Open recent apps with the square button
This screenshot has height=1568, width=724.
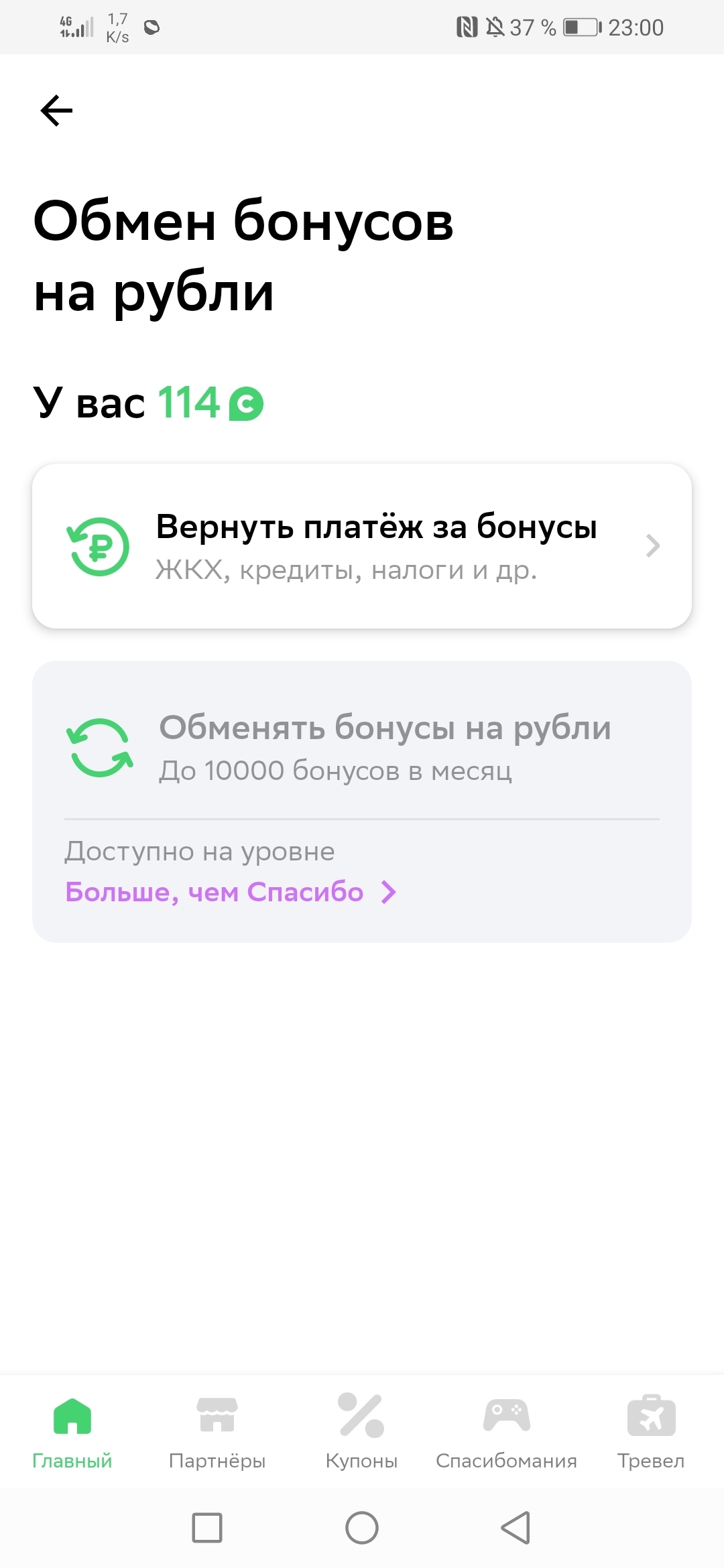pyautogui.click(x=207, y=1528)
